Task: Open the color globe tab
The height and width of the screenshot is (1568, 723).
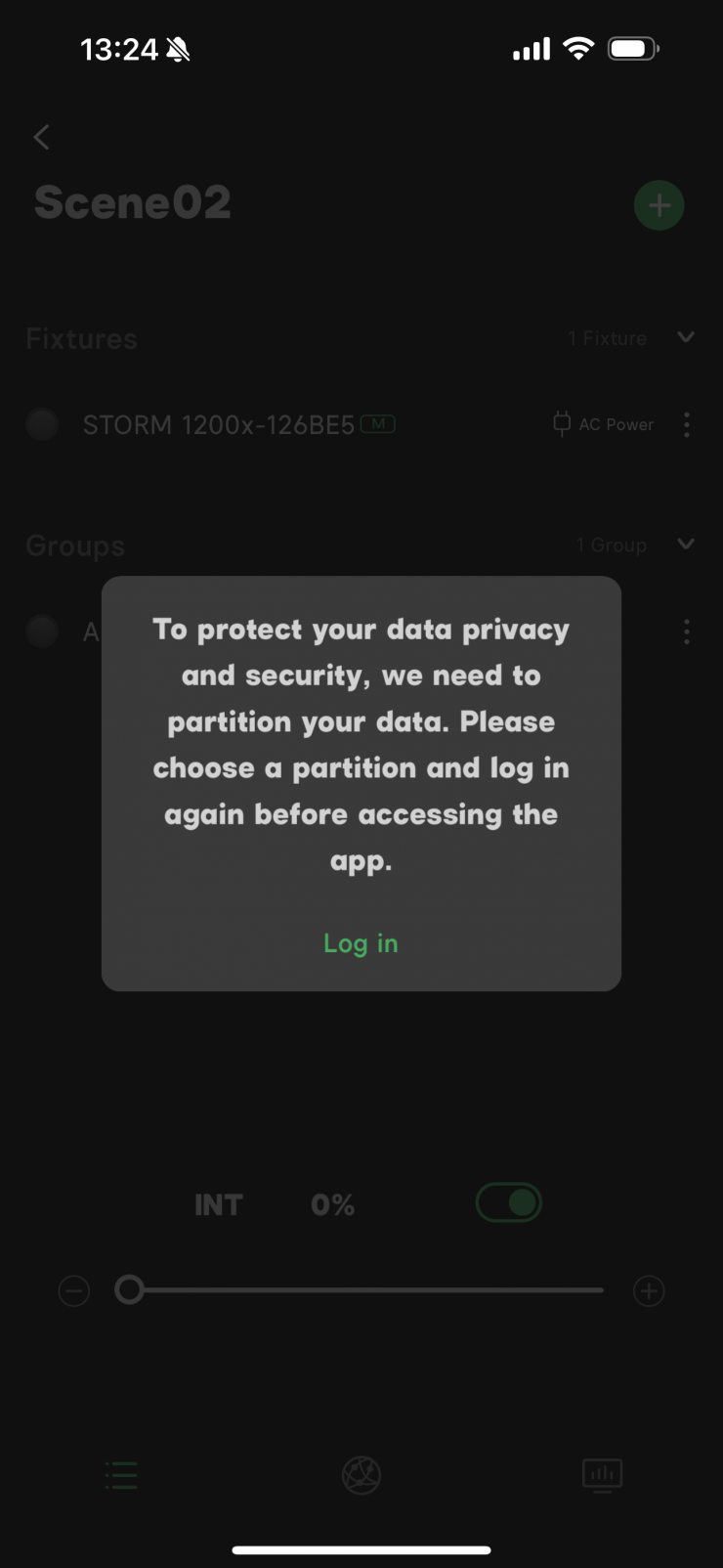Action: (x=361, y=1474)
